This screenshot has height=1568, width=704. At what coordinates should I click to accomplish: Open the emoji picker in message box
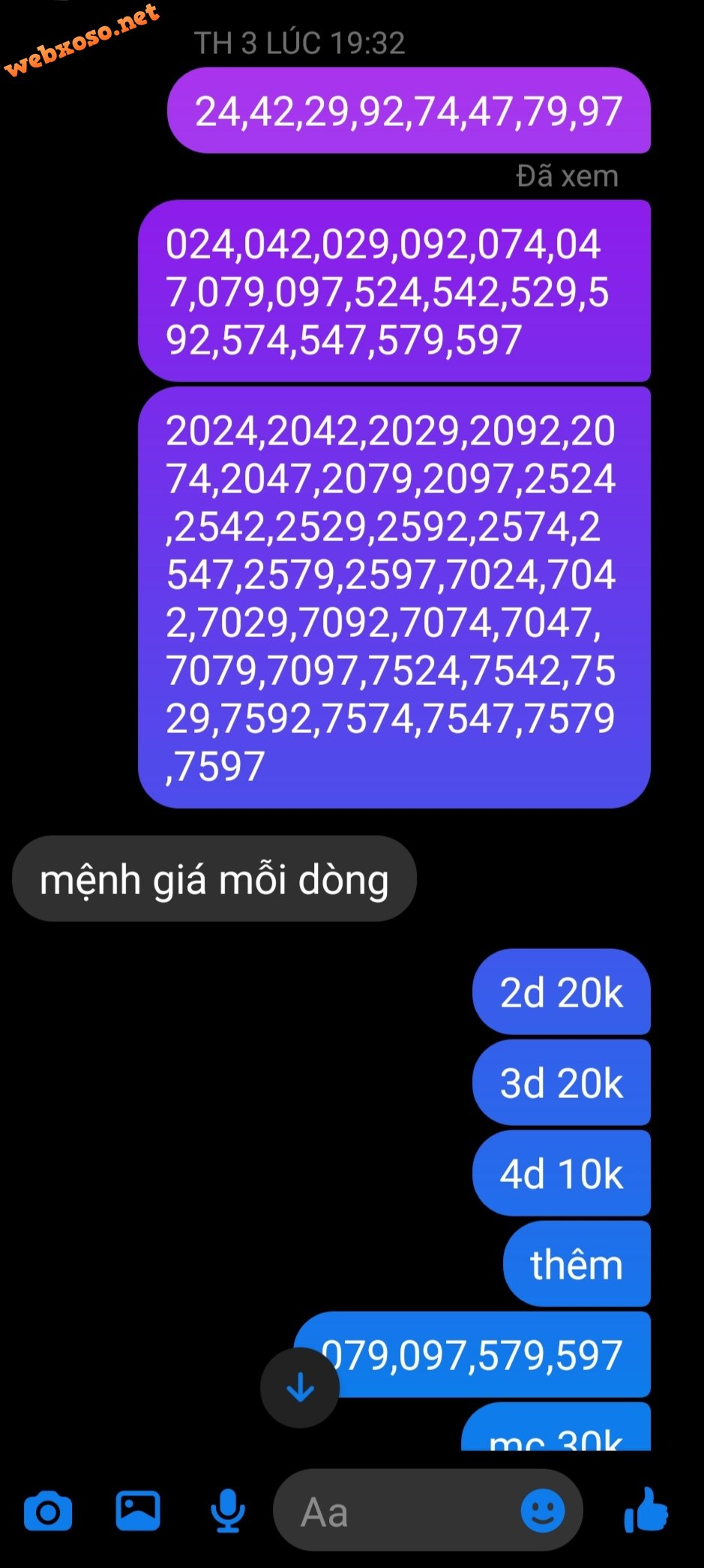(543, 1510)
